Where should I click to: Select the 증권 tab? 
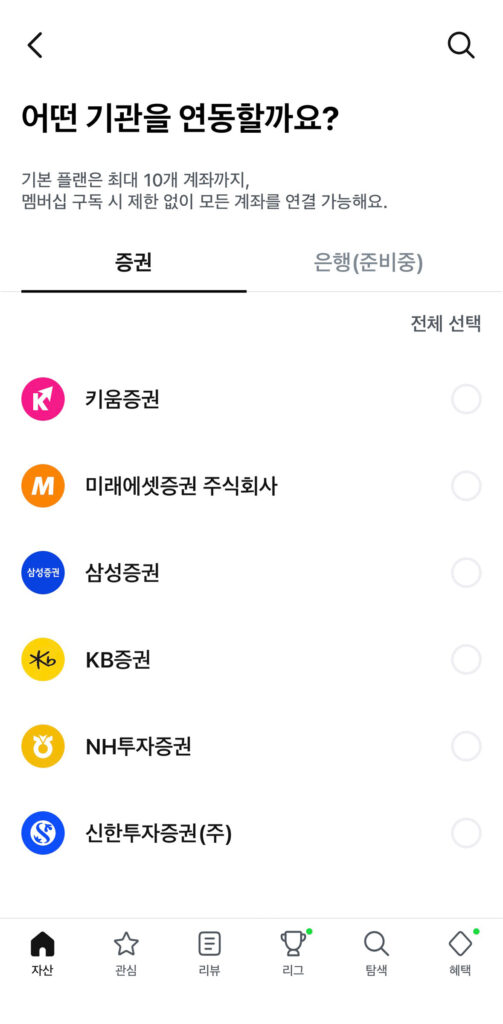tap(133, 263)
